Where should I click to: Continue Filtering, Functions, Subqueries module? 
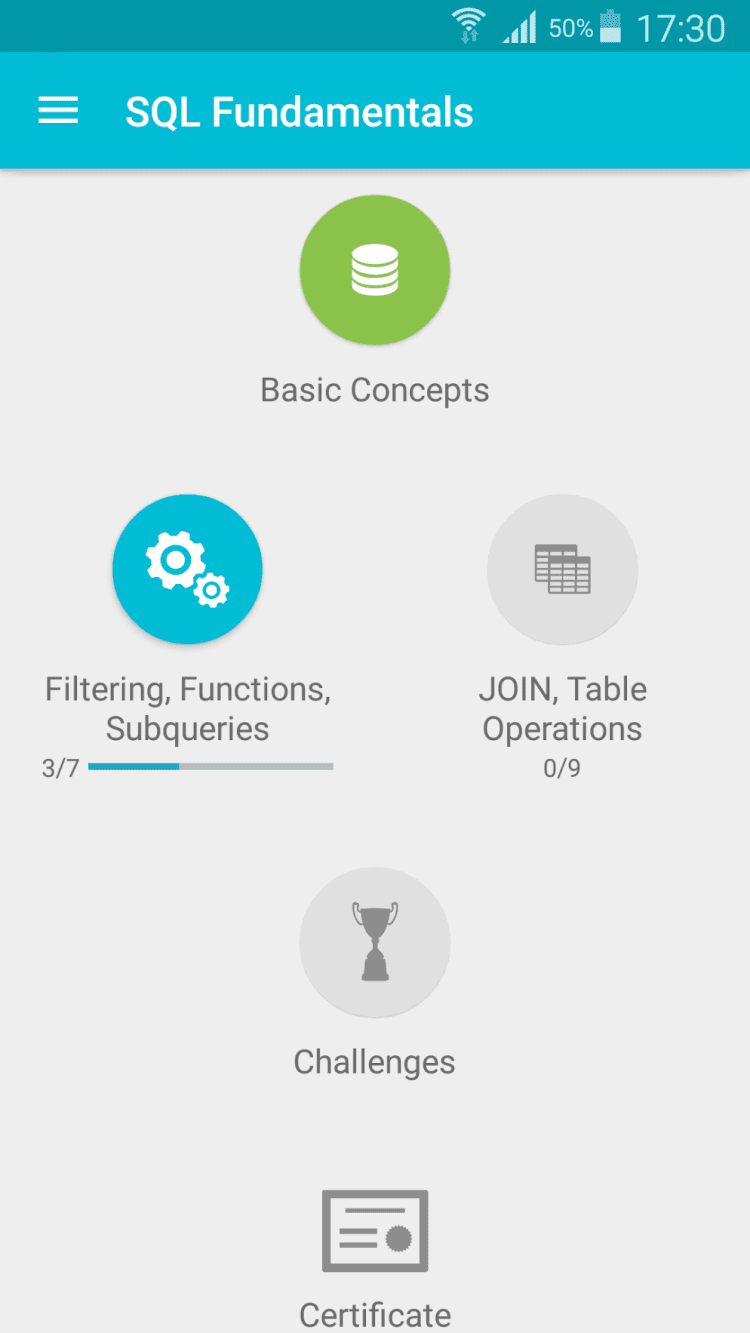click(x=187, y=569)
